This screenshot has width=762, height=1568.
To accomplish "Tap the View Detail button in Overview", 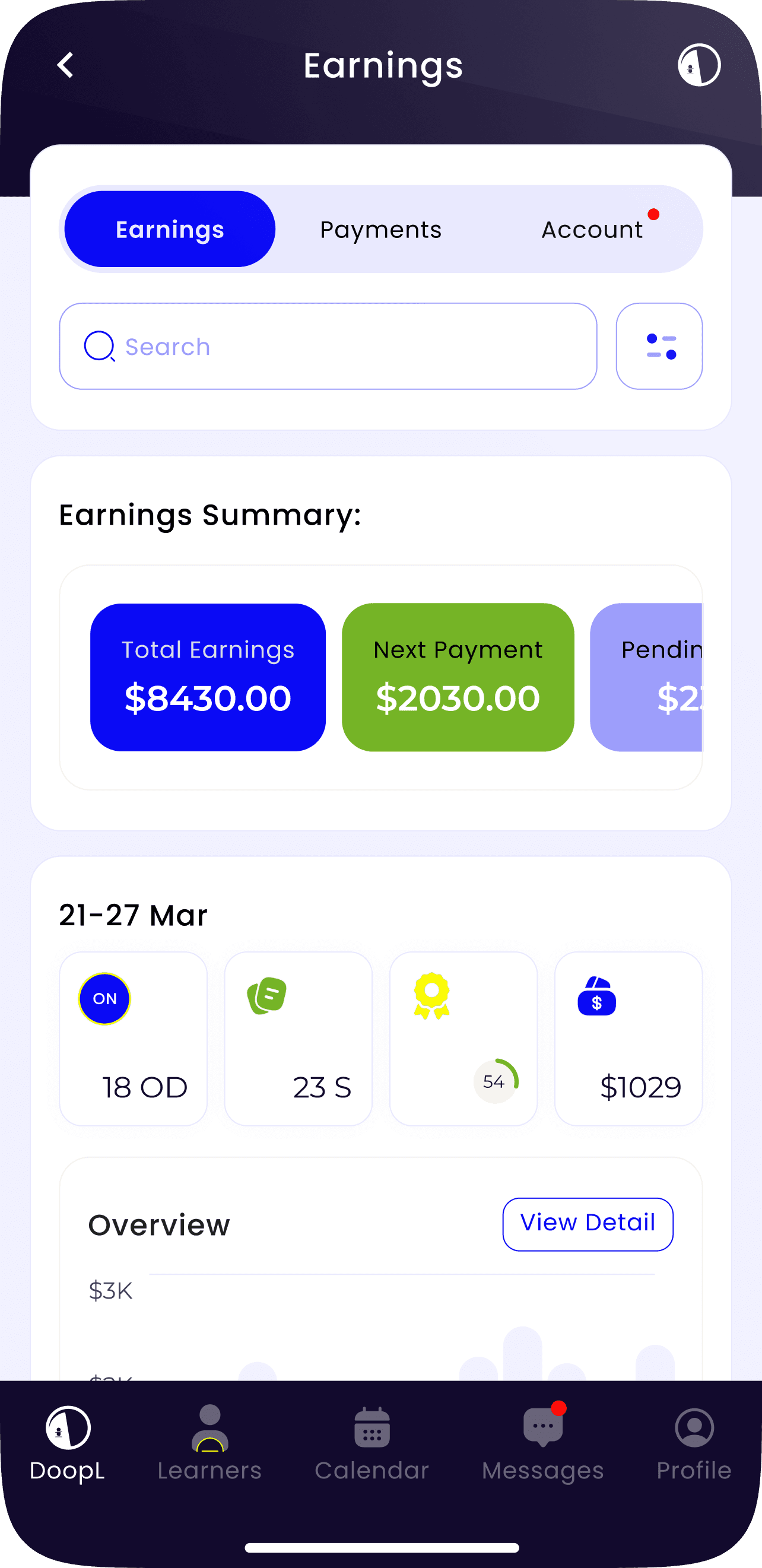I will click(587, 1224).
